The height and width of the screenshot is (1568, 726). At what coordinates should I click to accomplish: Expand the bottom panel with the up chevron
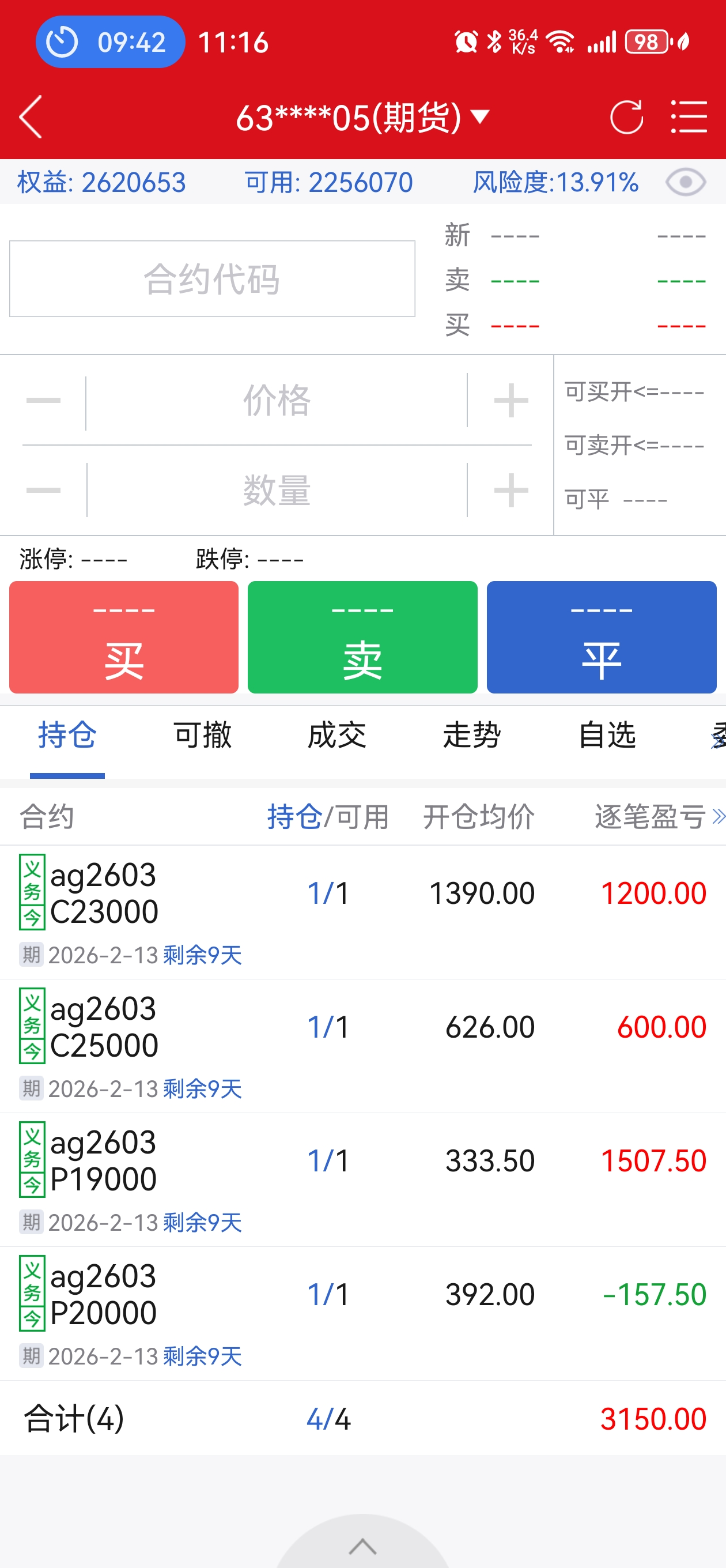[x=362, y=1546]
